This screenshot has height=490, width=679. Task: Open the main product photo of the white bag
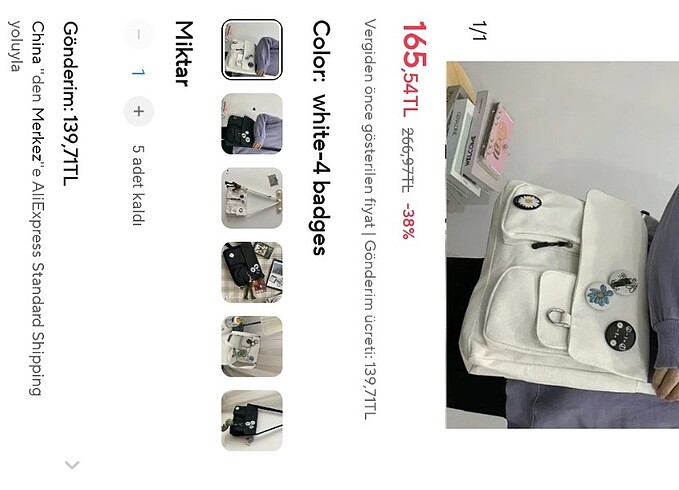[x=561, y=244]
